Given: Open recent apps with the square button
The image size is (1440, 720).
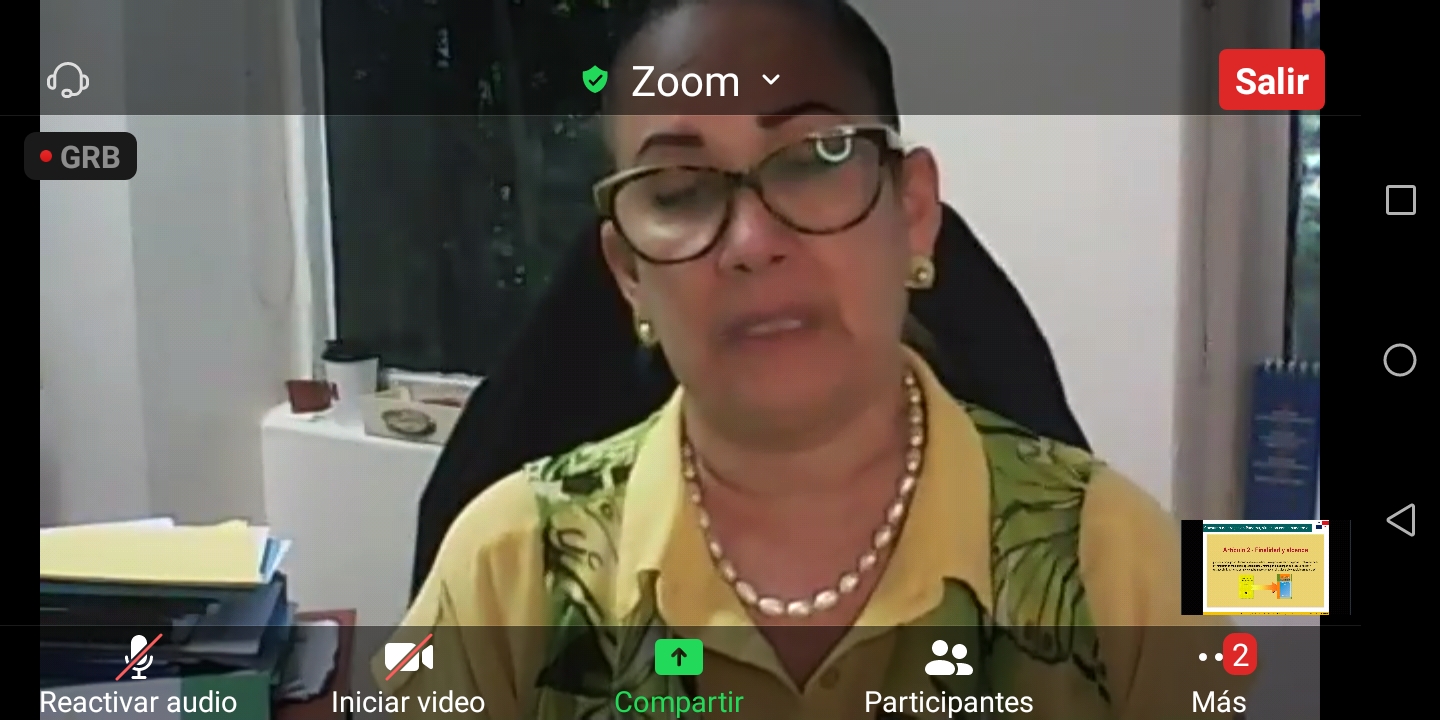Looking at the screenshot, I should pyautogui.click(x=1400, y=200).
